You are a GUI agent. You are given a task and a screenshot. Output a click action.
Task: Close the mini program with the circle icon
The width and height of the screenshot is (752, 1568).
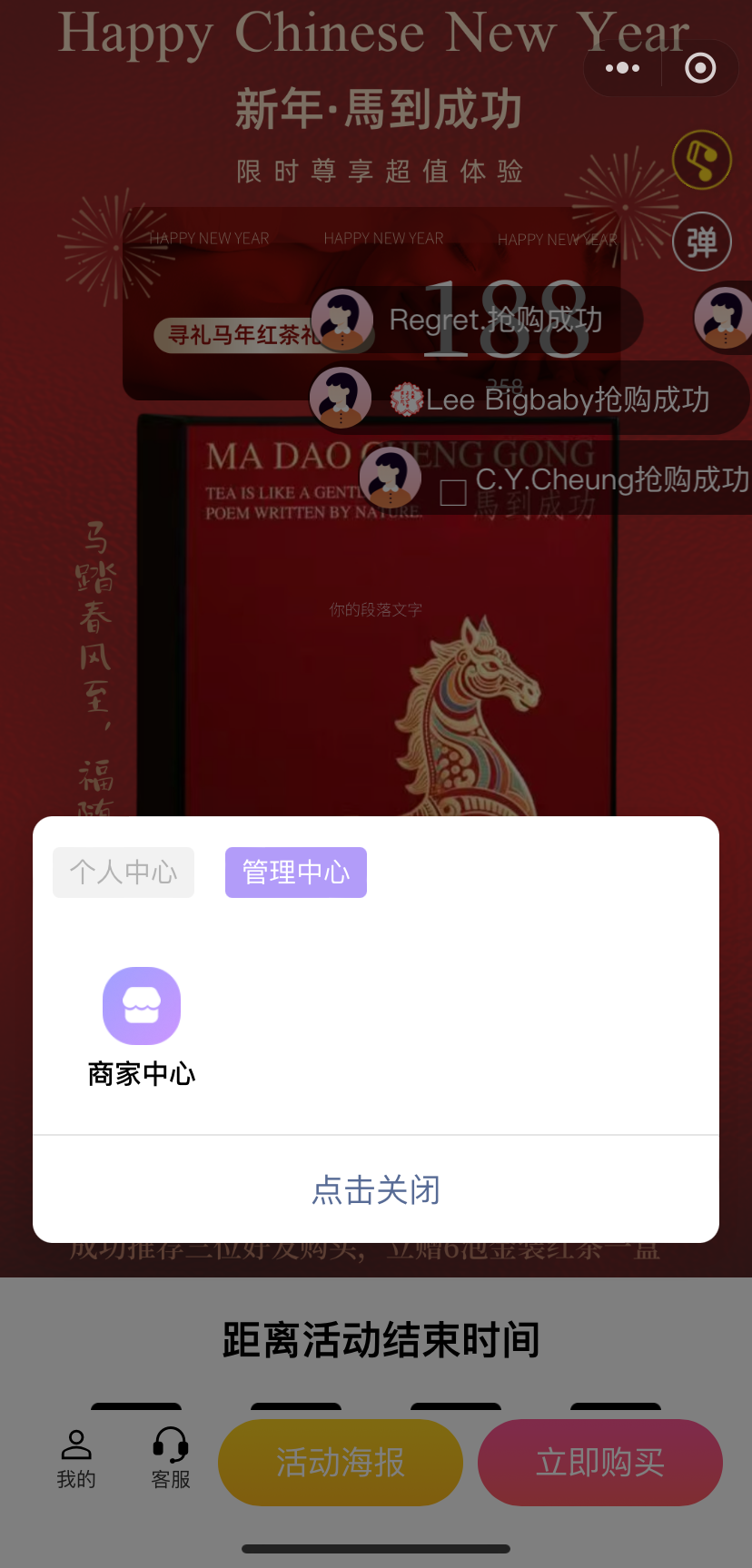click(x=700, y=68)
